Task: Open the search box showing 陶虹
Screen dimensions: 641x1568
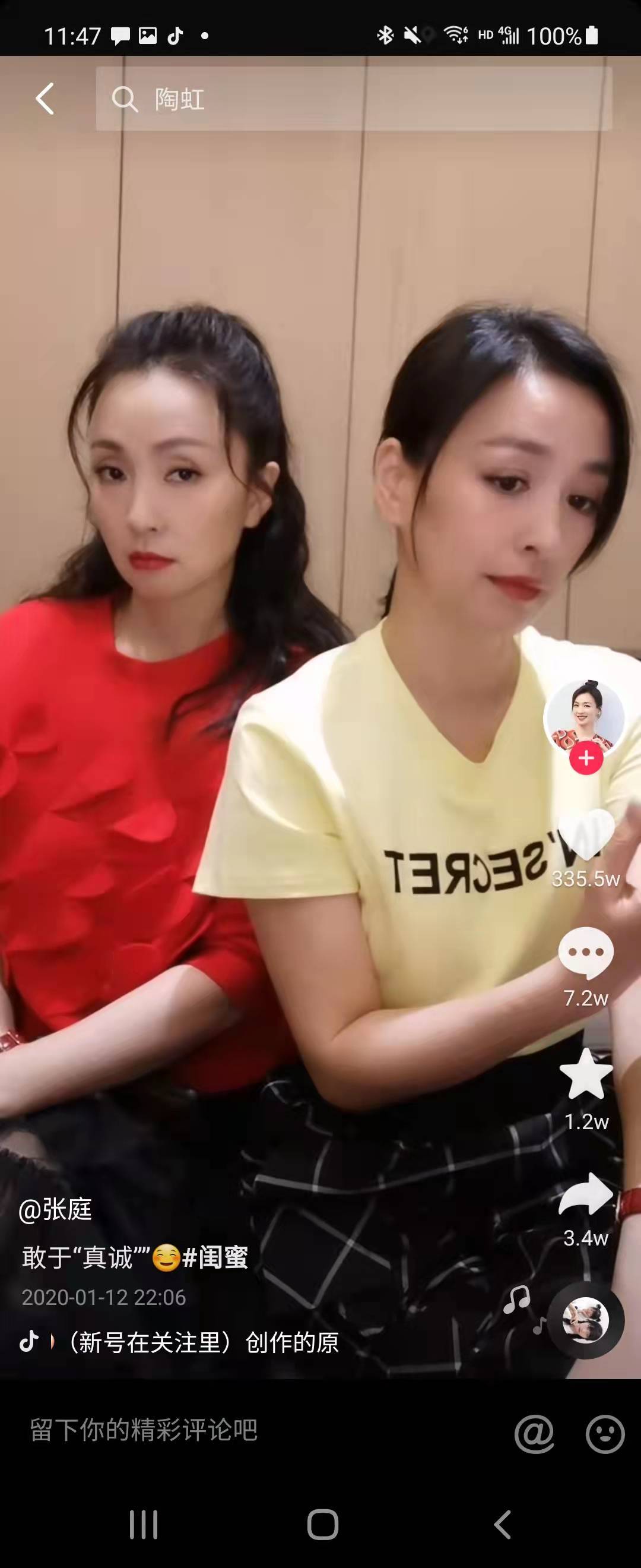Action: [354, 99]
